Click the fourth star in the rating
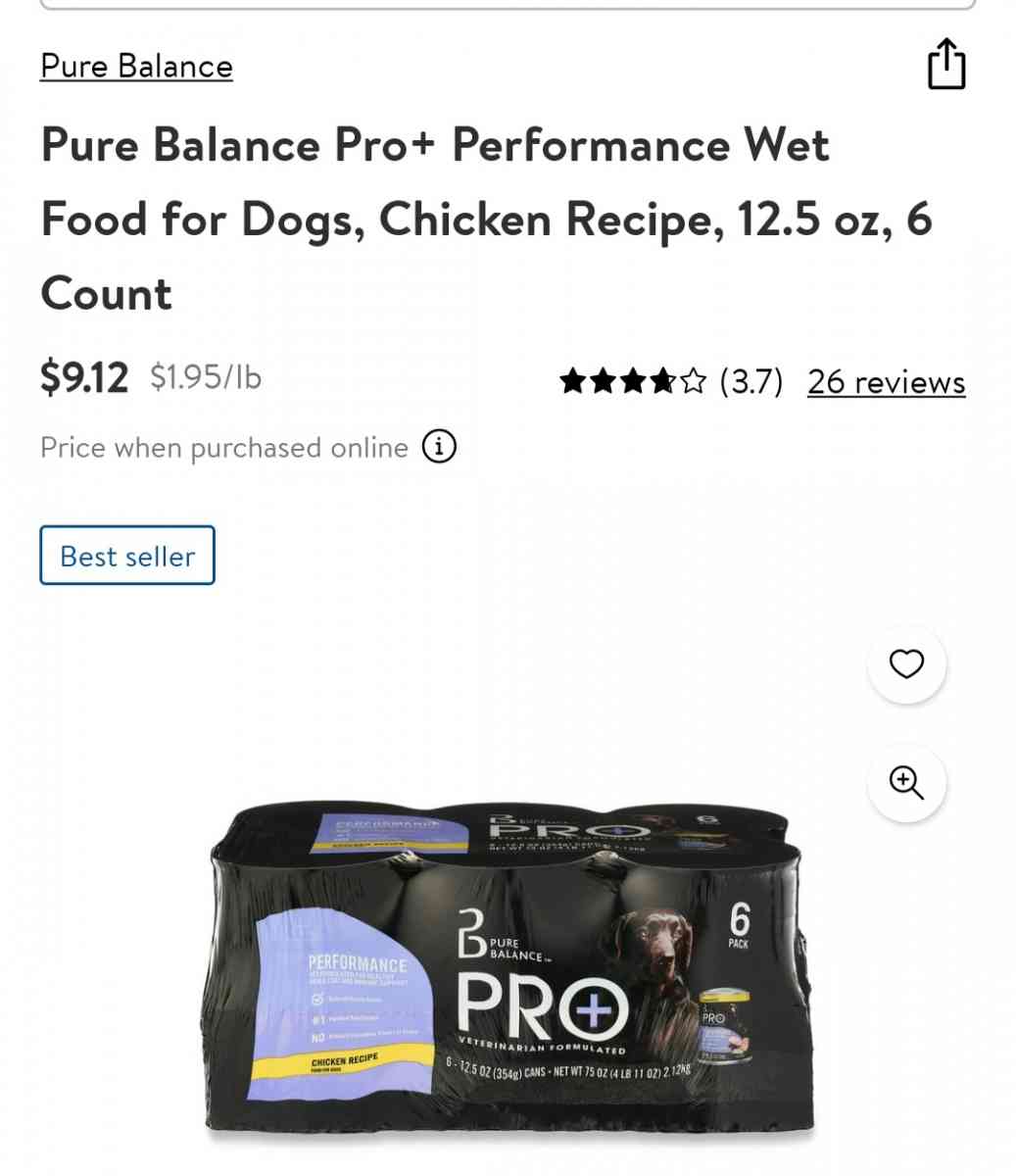The image size is (1016, 1176). pos(662,382)
